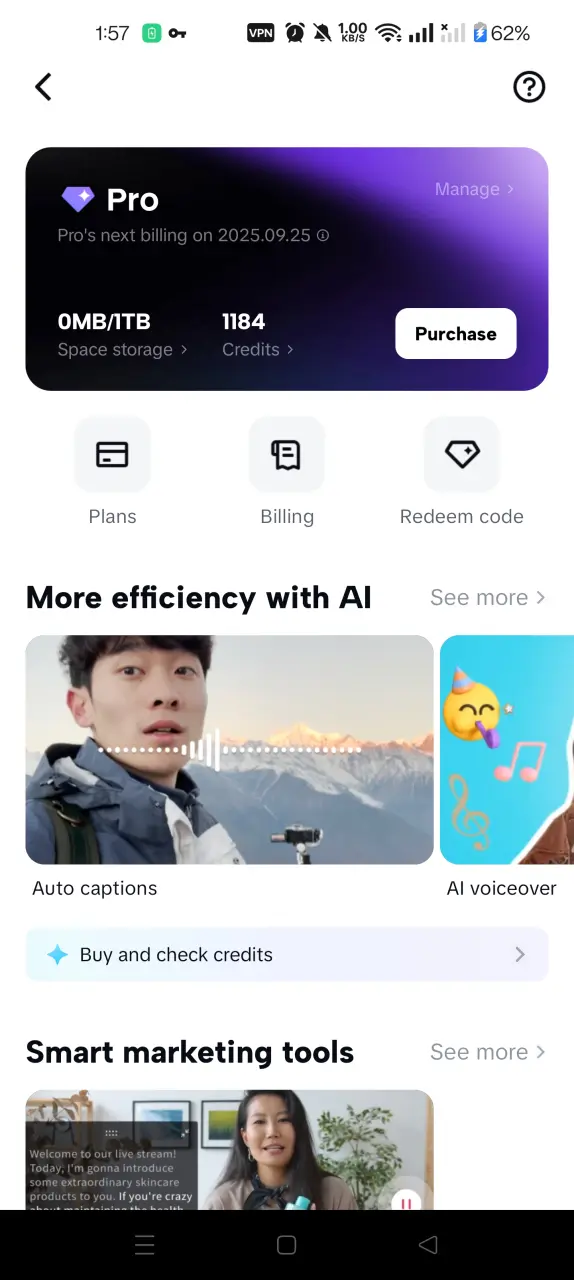This screenshot has width=574, height=1280.
Task: Go back using the top-left arrow
Action: click(x=43, y=87)
